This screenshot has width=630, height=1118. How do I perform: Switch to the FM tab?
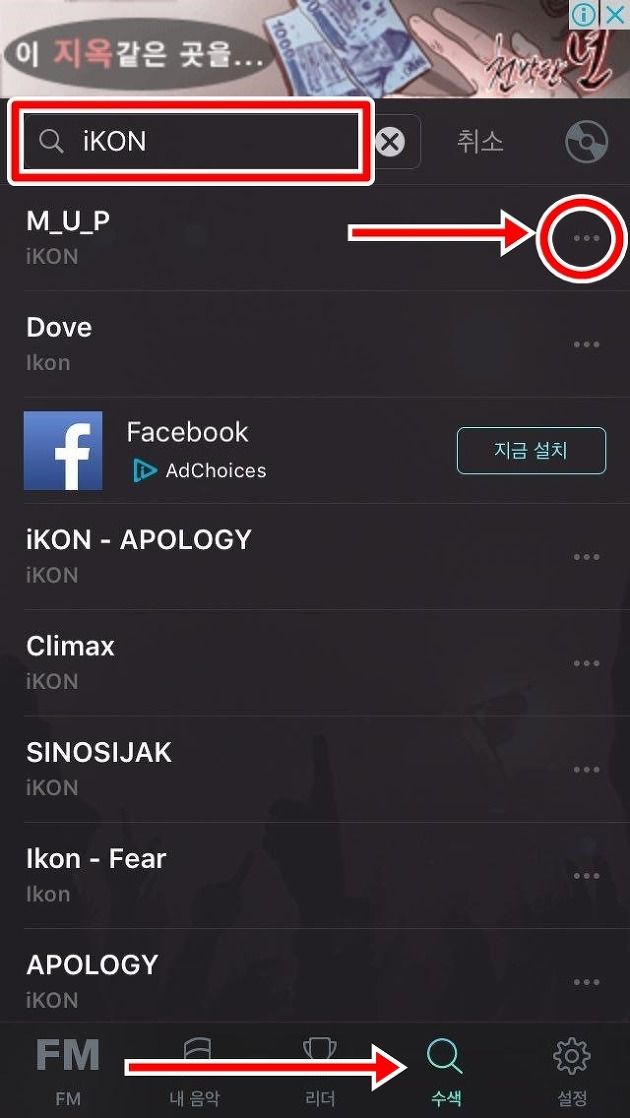[x=68, y=1071]
